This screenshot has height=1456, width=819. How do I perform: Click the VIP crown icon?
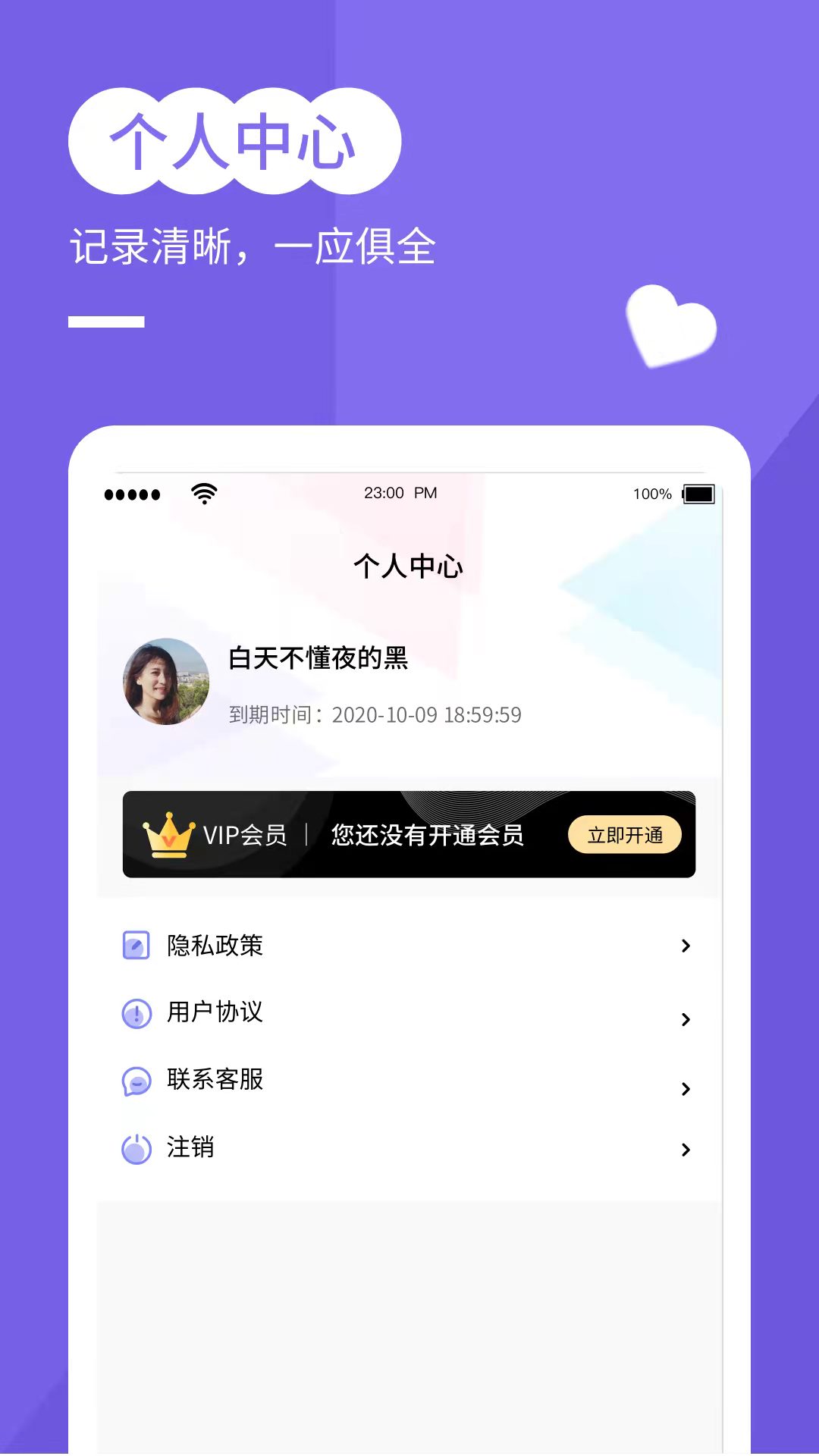tap(168, 833)
